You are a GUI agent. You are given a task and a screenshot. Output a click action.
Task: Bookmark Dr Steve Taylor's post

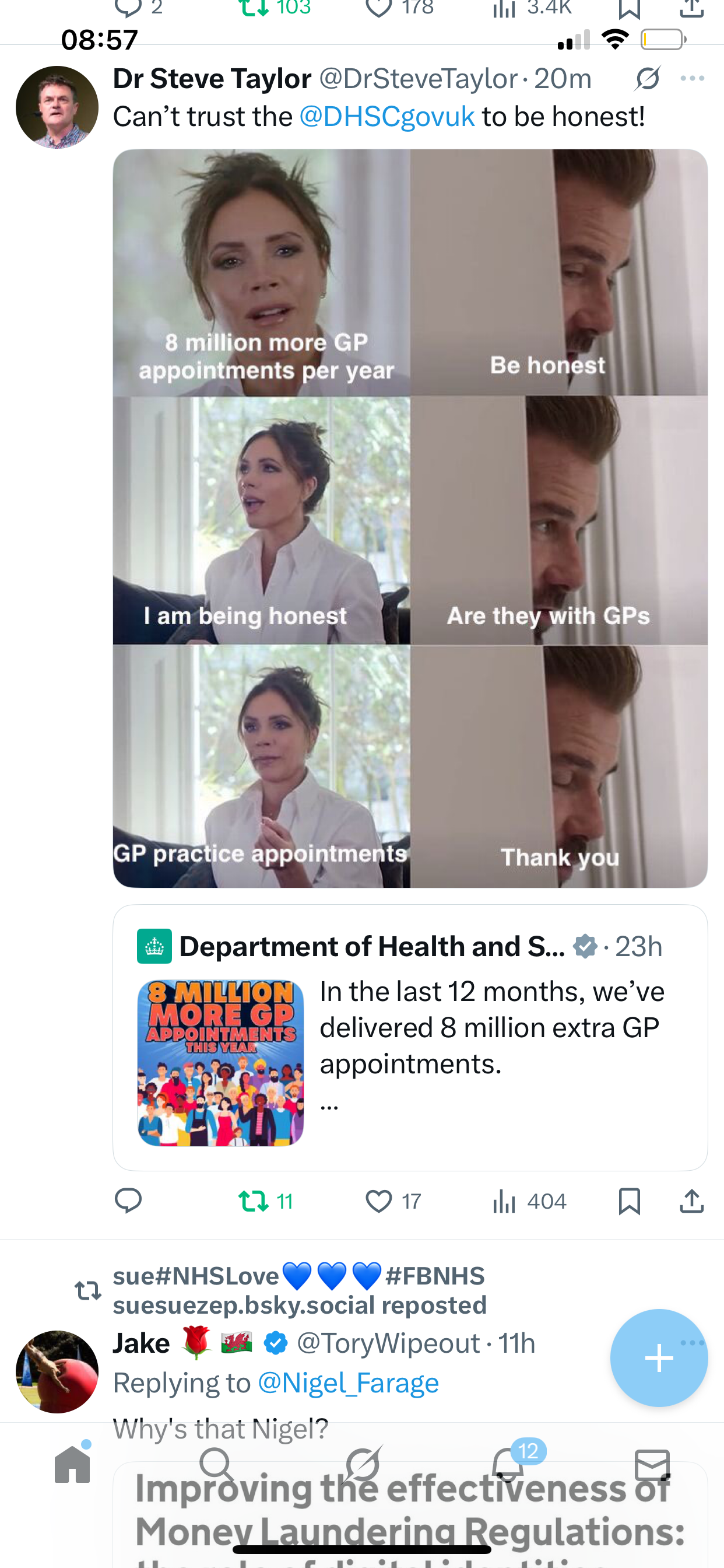click(x=629, y=1201)
